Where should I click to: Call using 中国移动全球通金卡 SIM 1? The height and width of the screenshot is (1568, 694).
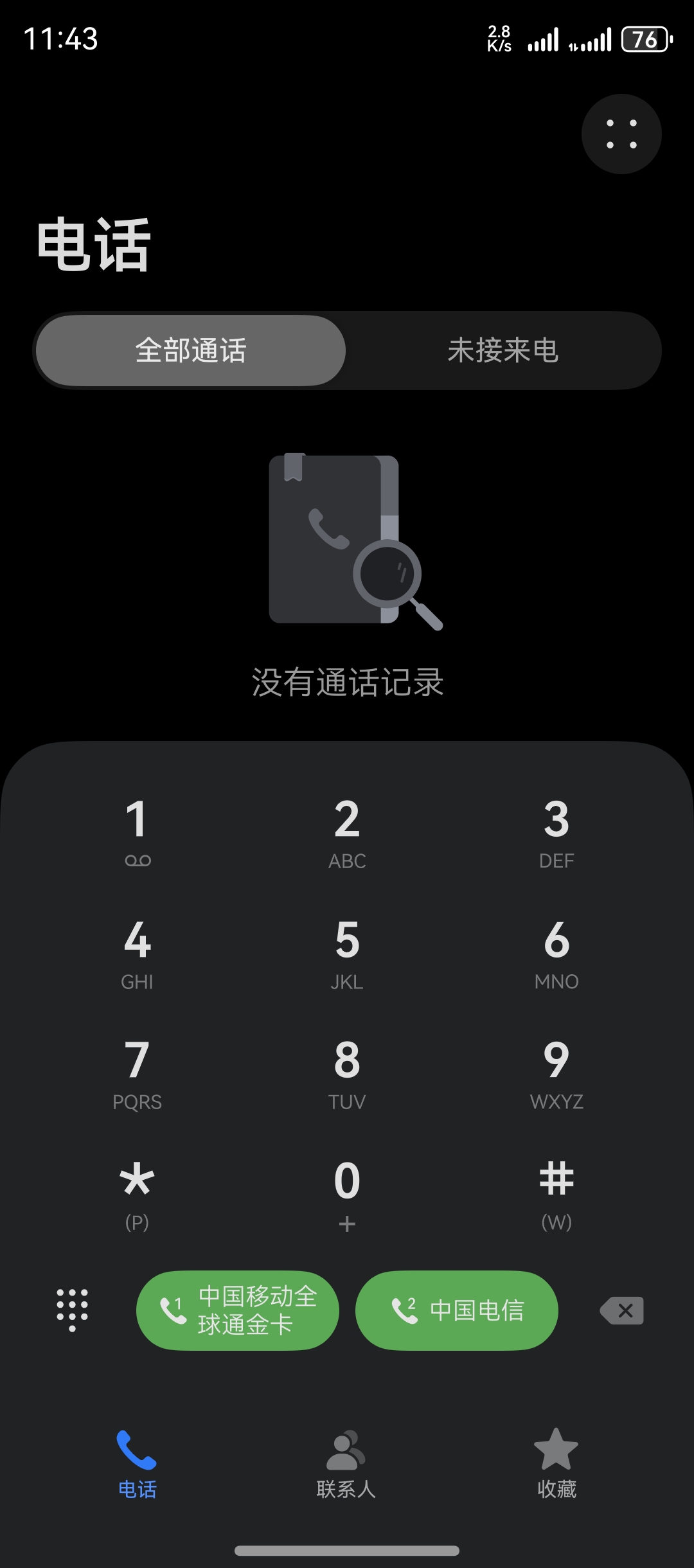237,1310
